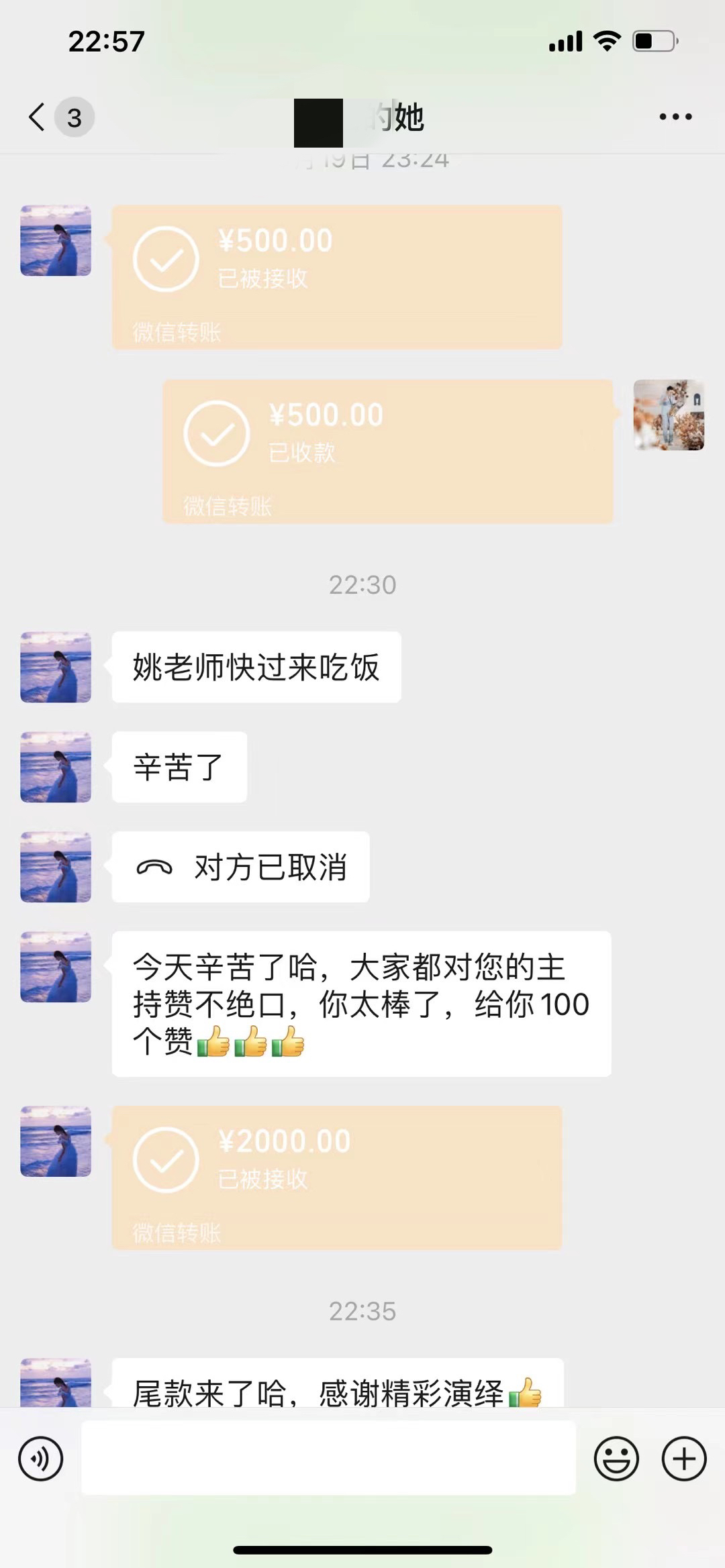
Task: Call back from the 对方已取消 call message
Action: tap(240, 867)
